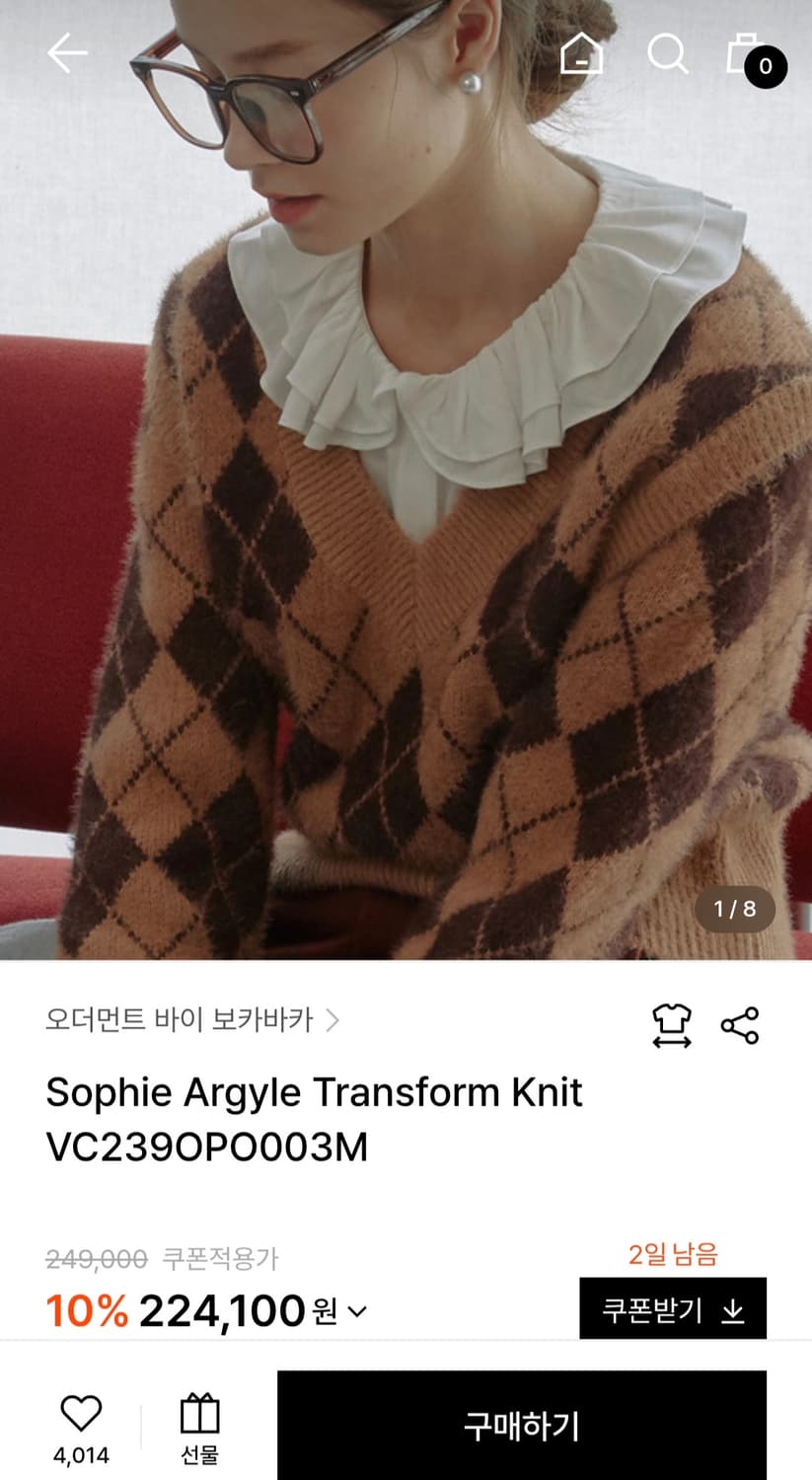Tap the download icon on 쿠폰받기 button
The image size is (812, 1480).
point(732,1310)
